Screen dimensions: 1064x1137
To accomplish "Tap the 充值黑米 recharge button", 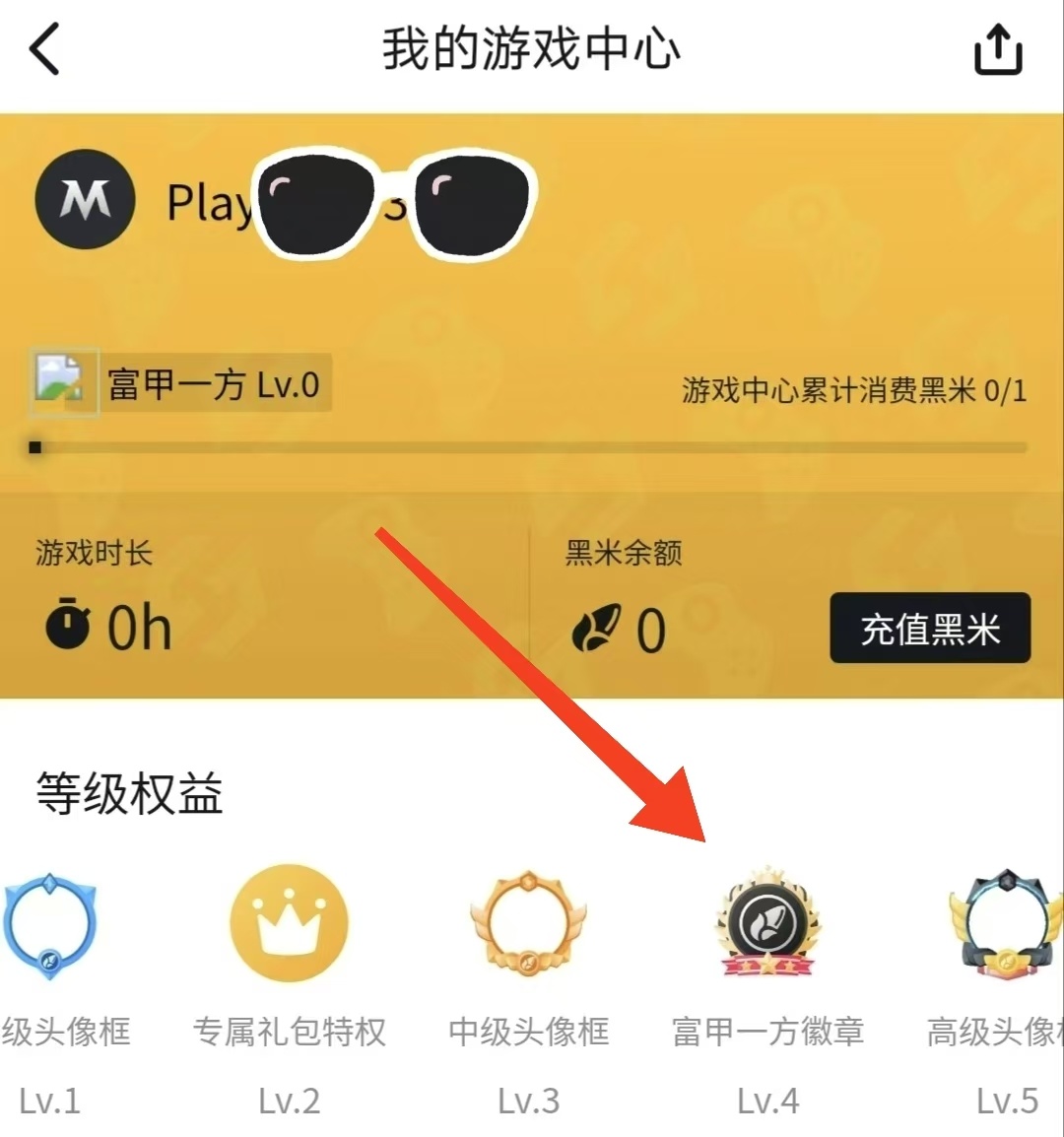I will 930,629.
